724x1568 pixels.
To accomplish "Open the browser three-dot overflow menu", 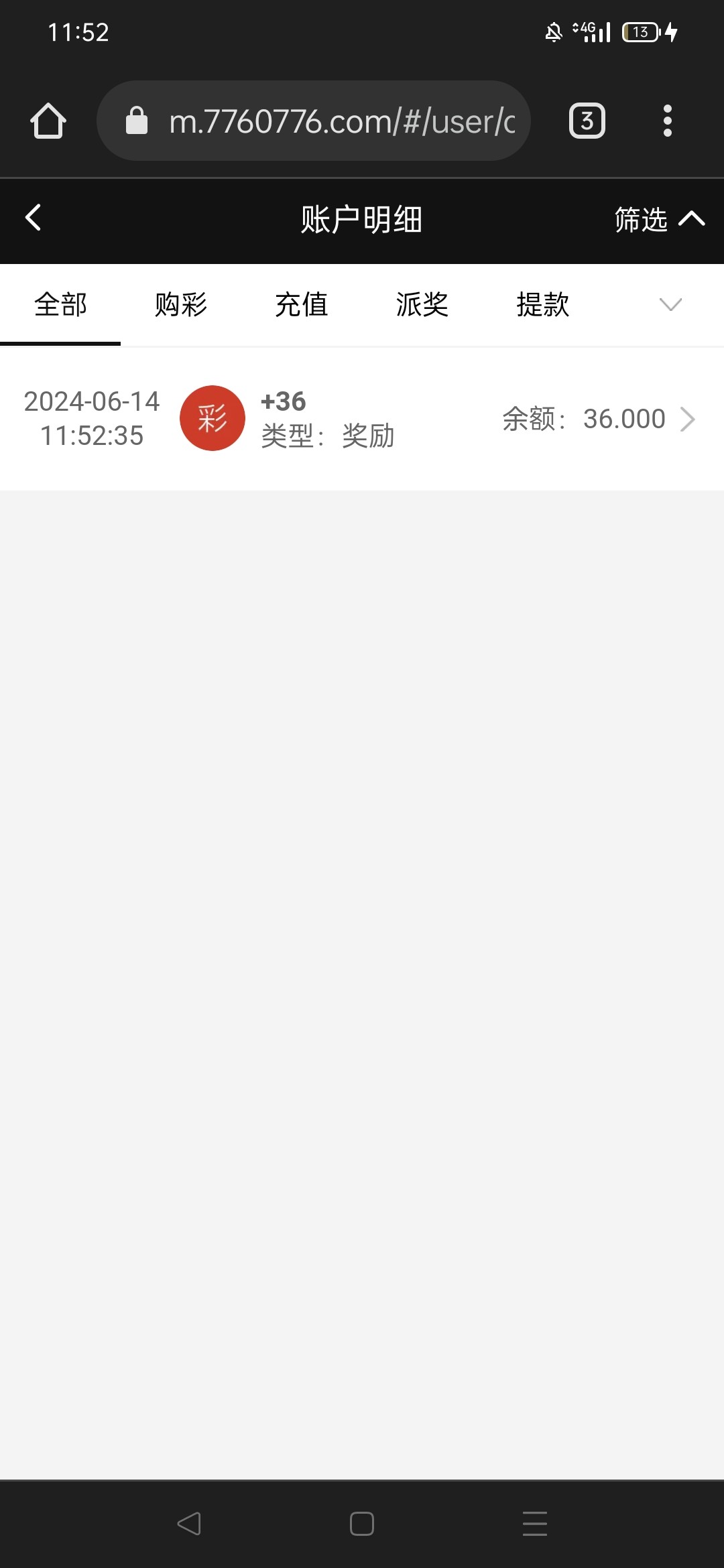I will [x=667, y=121].
